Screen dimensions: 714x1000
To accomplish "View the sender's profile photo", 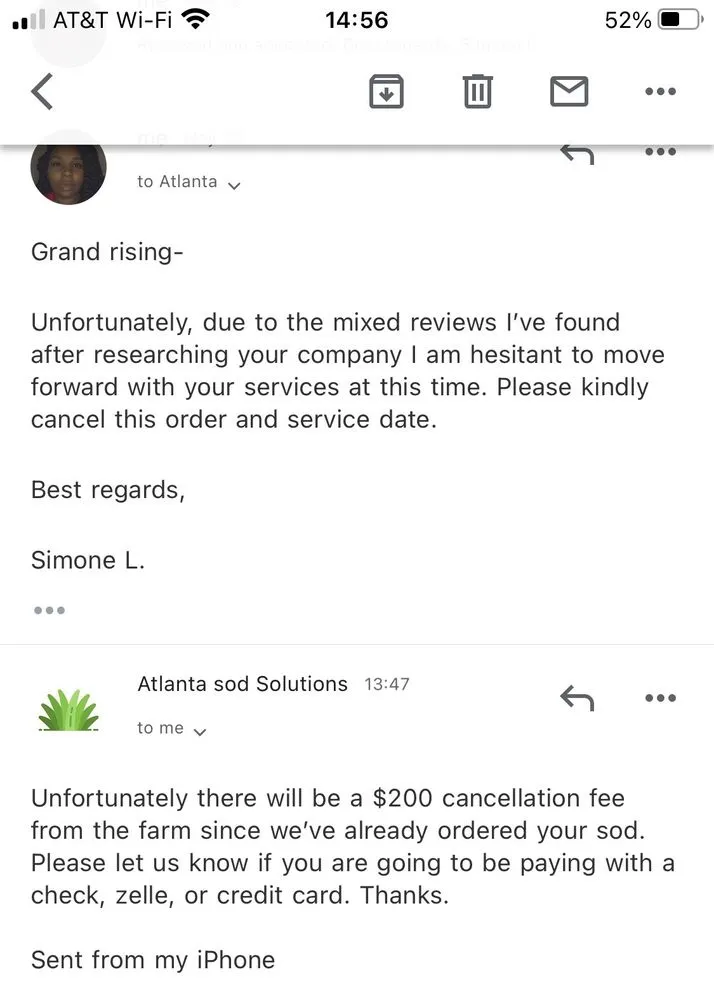I will tap(68, 168).
